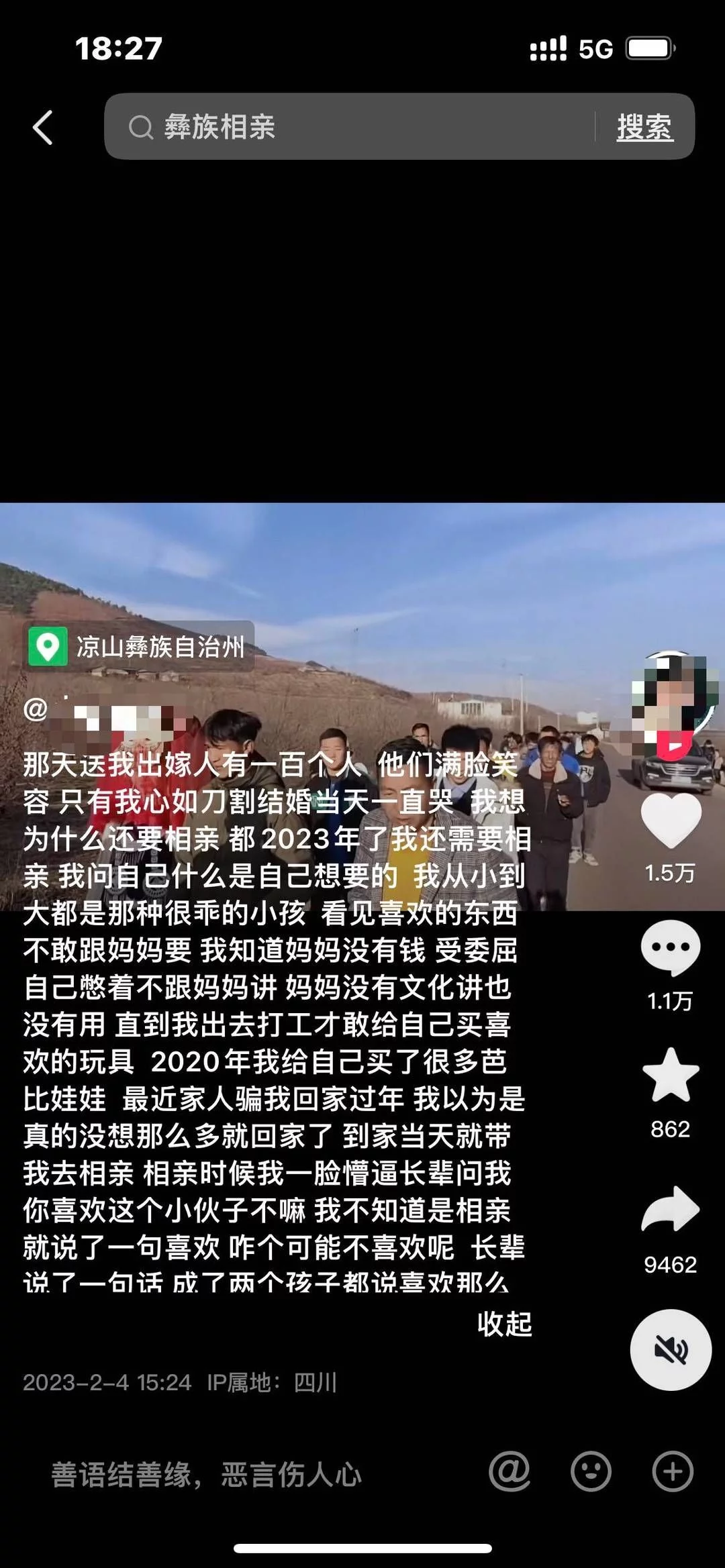Image resolution: width=725 pixels, height=1568 pixels.
Task: Open the author's profile avatar
Action: 671,698
